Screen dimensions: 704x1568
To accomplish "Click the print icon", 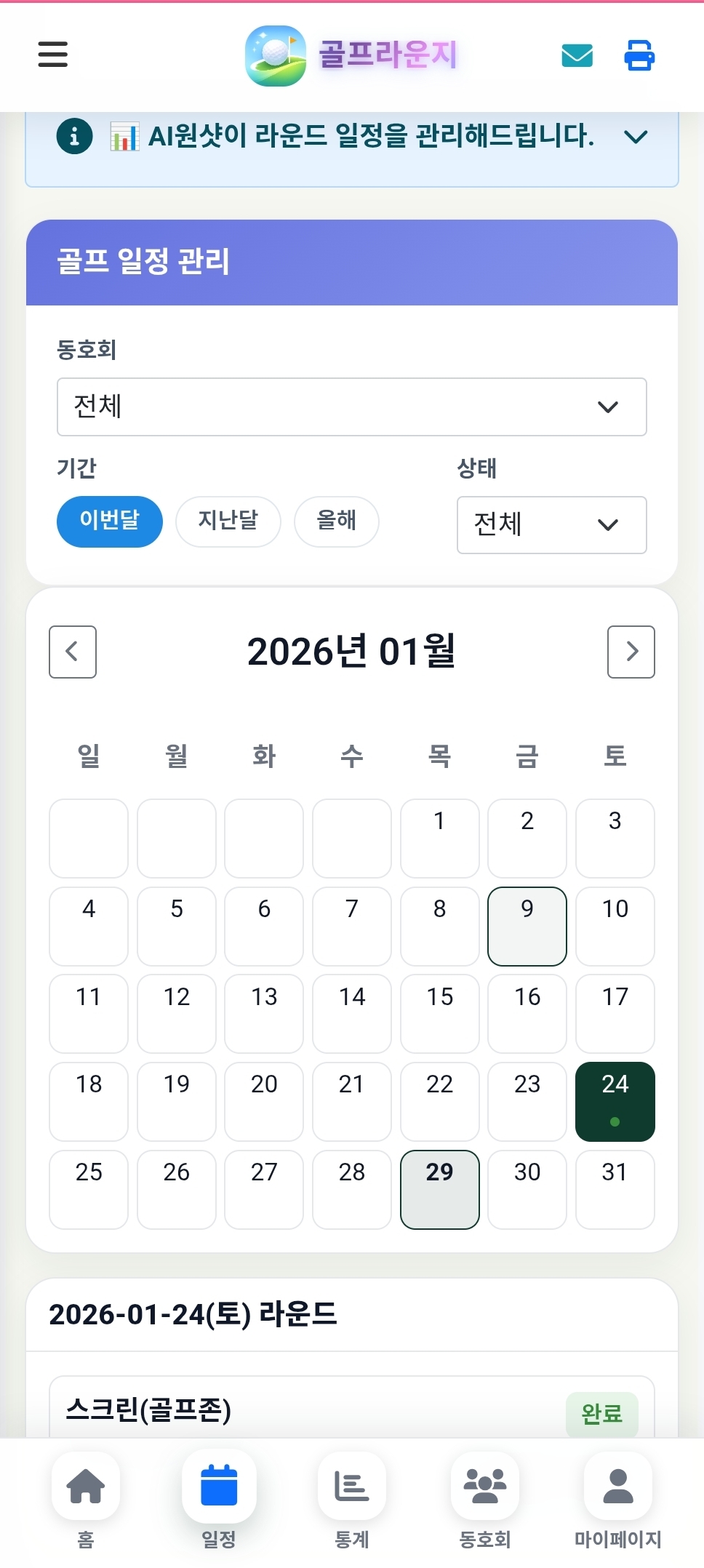I will 639,55.
